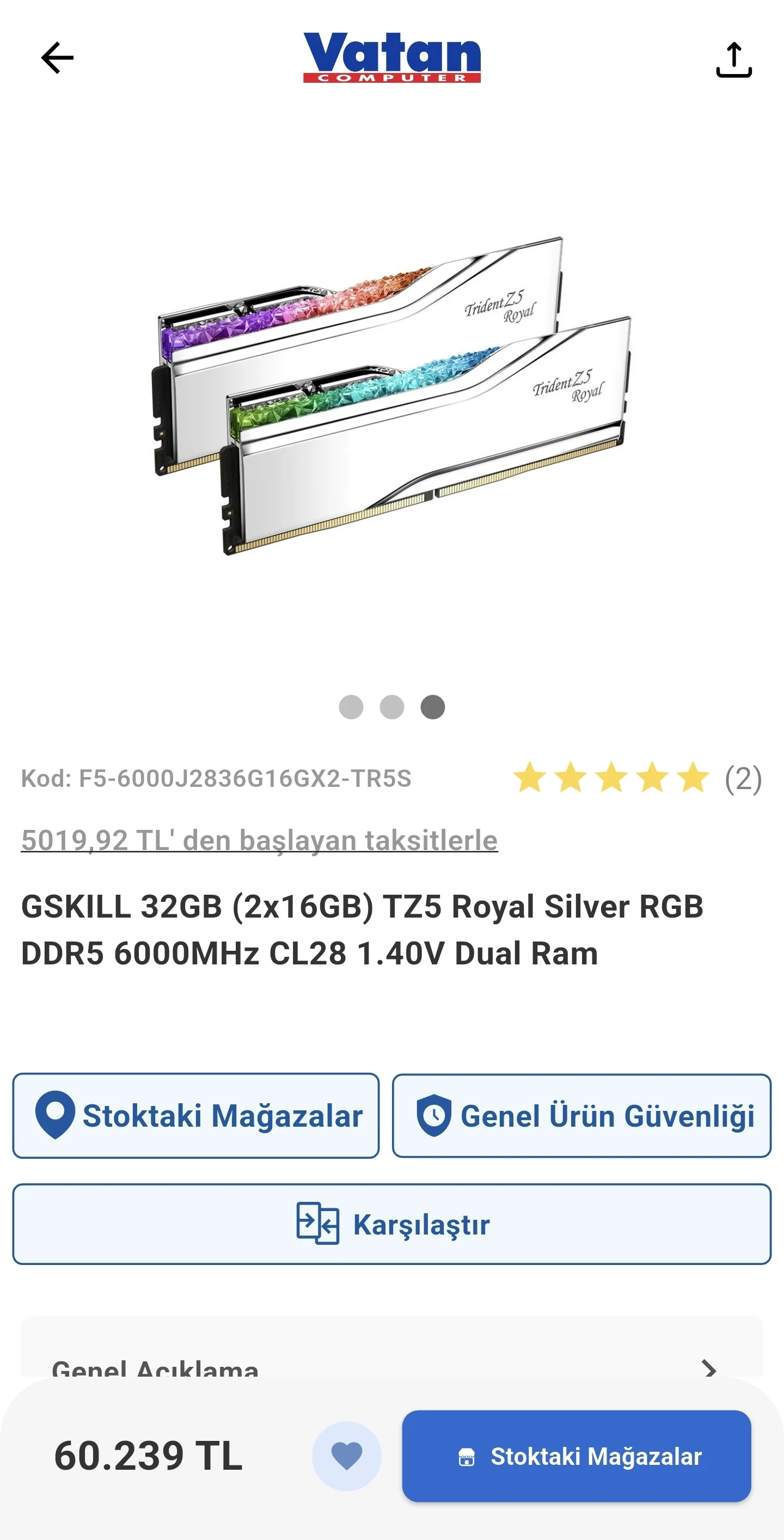Open Genel Ürün Güvenliği information
The width and height of the screenshot is (784, 1540).
pyautogui.click(x=581, y=1116)
